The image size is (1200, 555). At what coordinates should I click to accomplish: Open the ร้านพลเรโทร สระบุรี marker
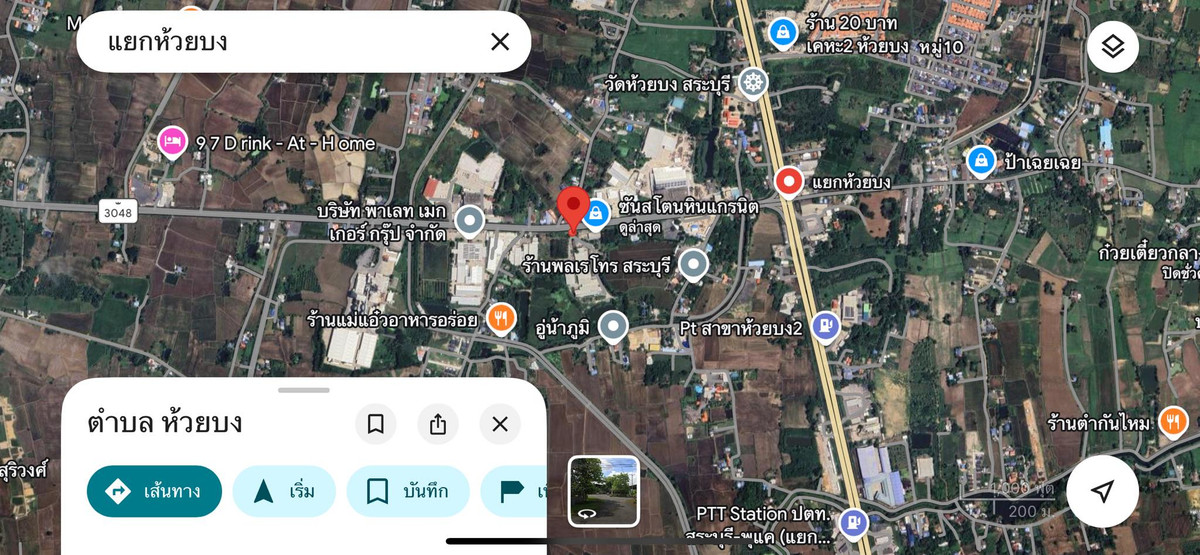coord(693,265)
